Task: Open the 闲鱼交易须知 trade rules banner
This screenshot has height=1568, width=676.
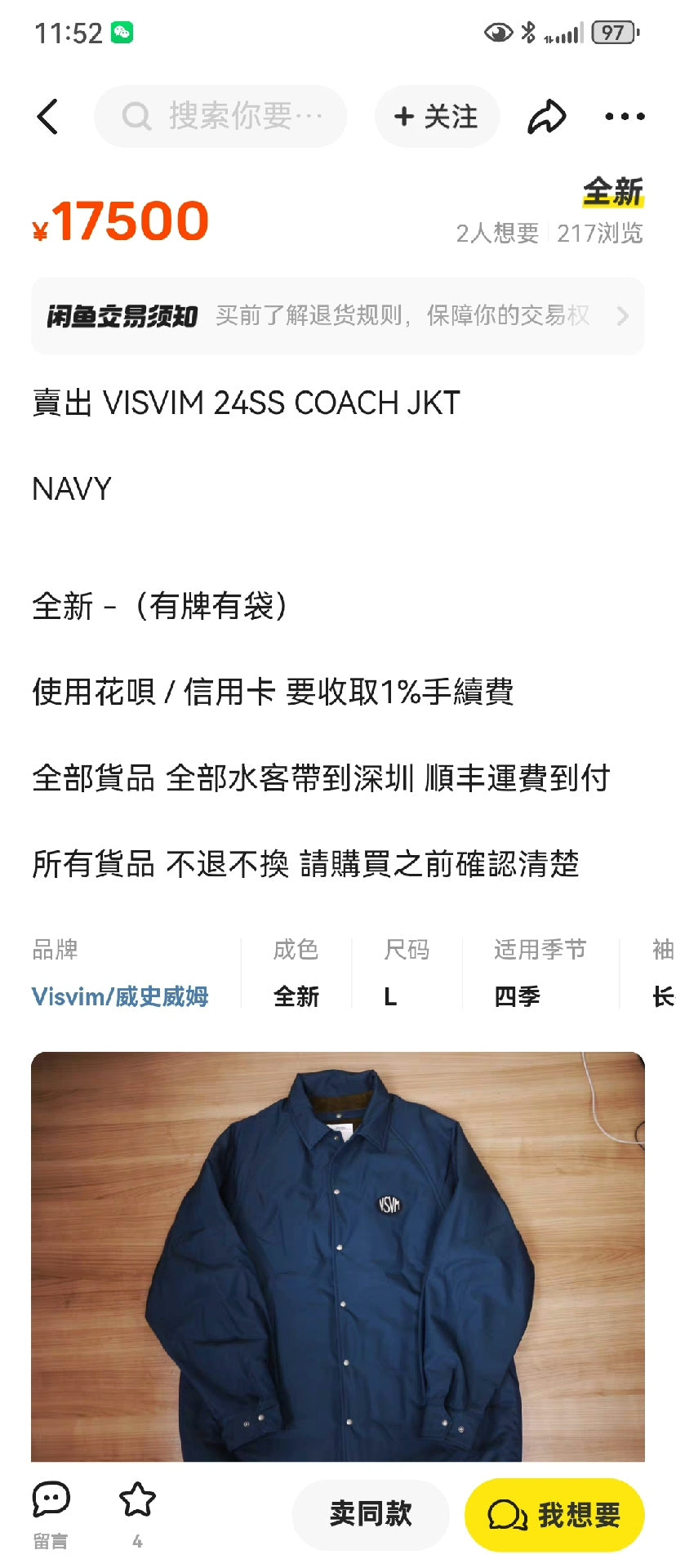Action: pyautogui.click(x=337, y=316)
